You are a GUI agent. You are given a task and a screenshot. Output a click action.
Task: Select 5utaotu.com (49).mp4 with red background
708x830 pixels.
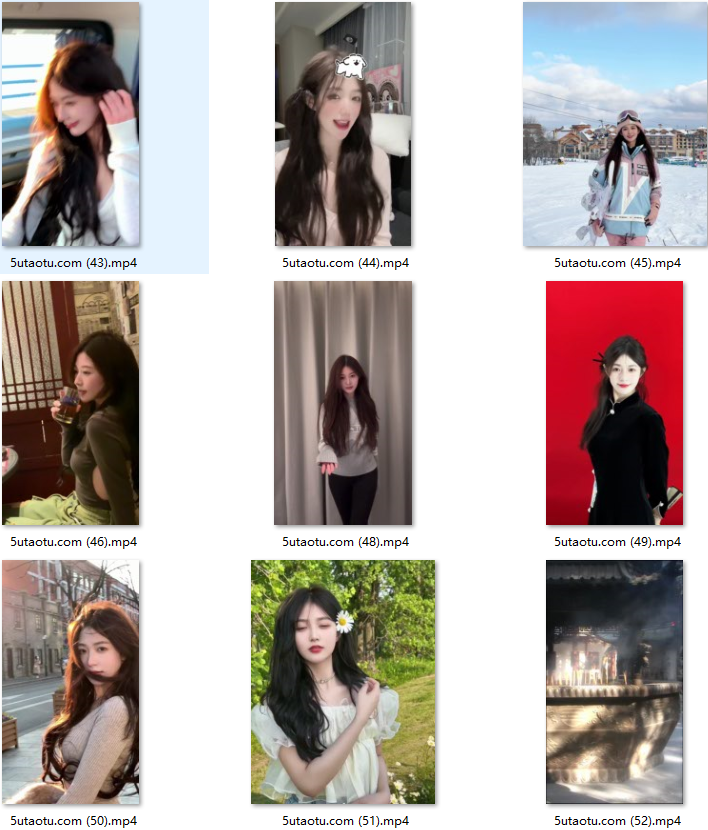coord(615,403)
